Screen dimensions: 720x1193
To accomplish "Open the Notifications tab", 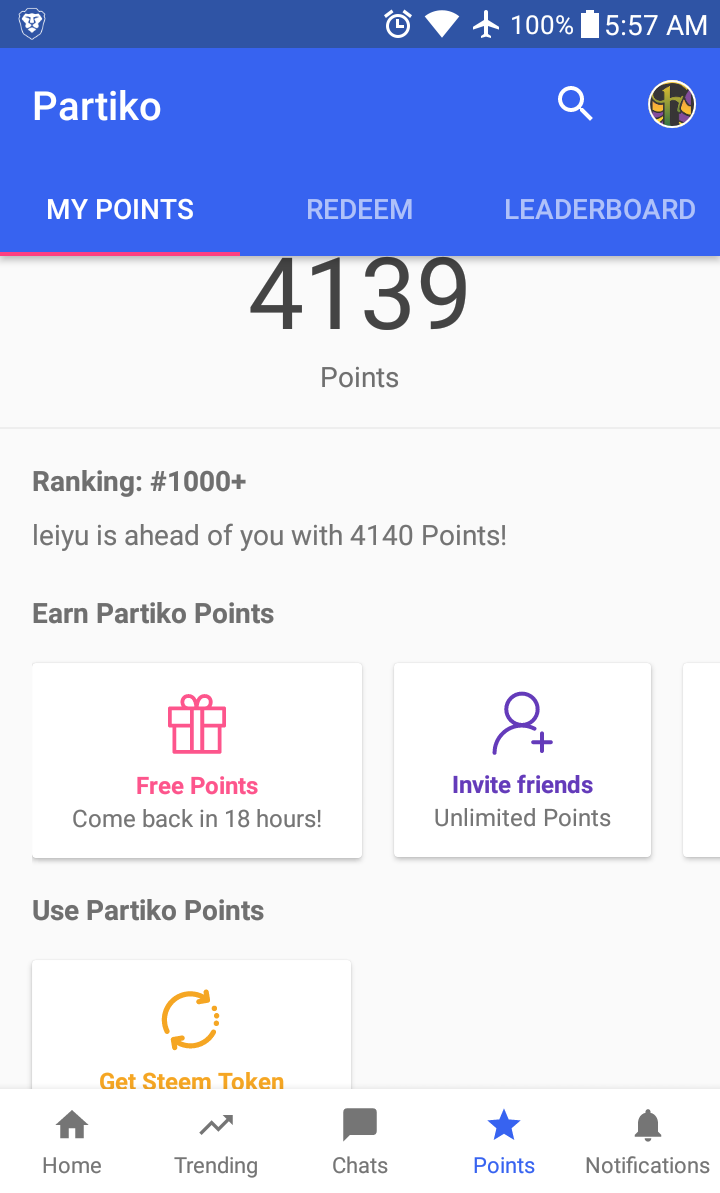I will pyautogui.click(x=647, y=1142).
